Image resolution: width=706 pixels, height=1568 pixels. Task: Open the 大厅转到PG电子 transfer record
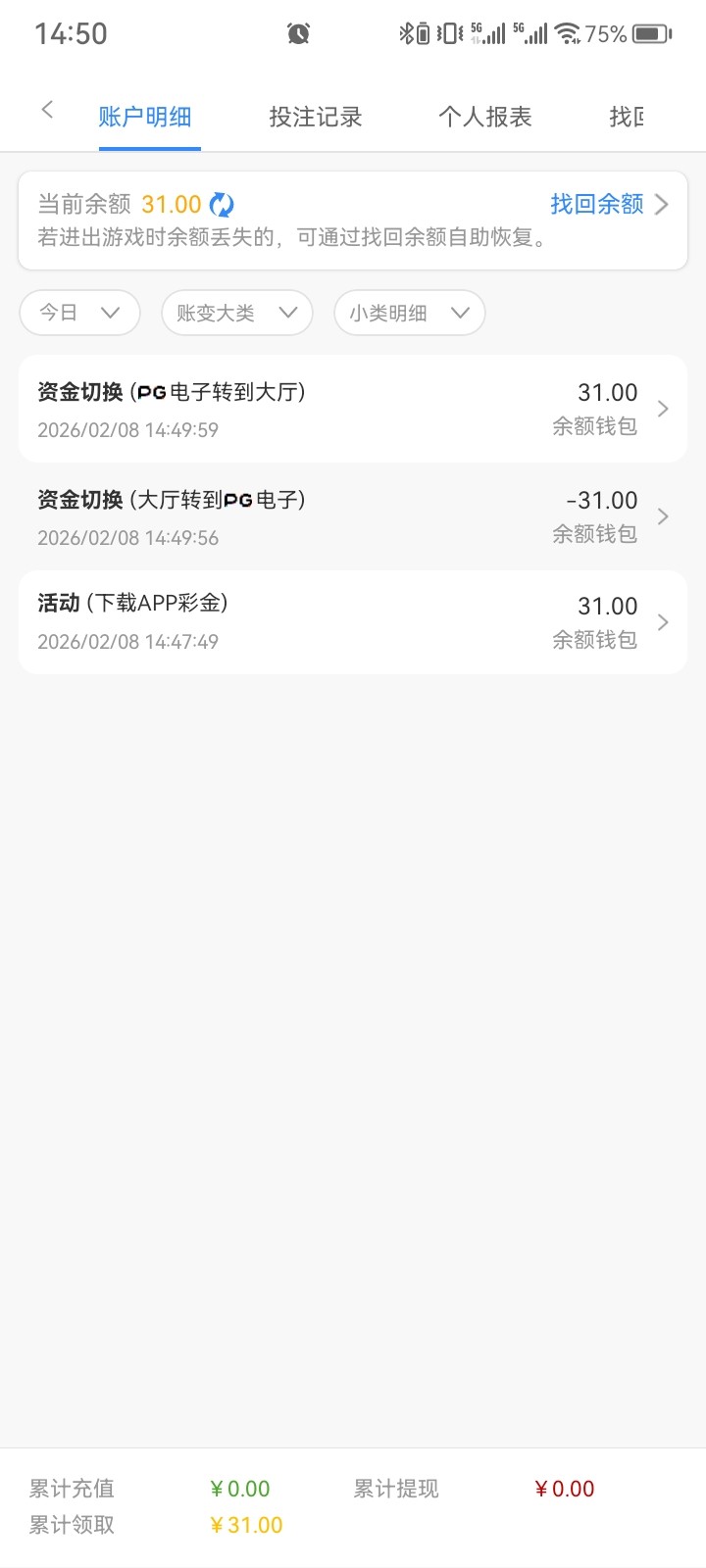(x=353, y=516)
